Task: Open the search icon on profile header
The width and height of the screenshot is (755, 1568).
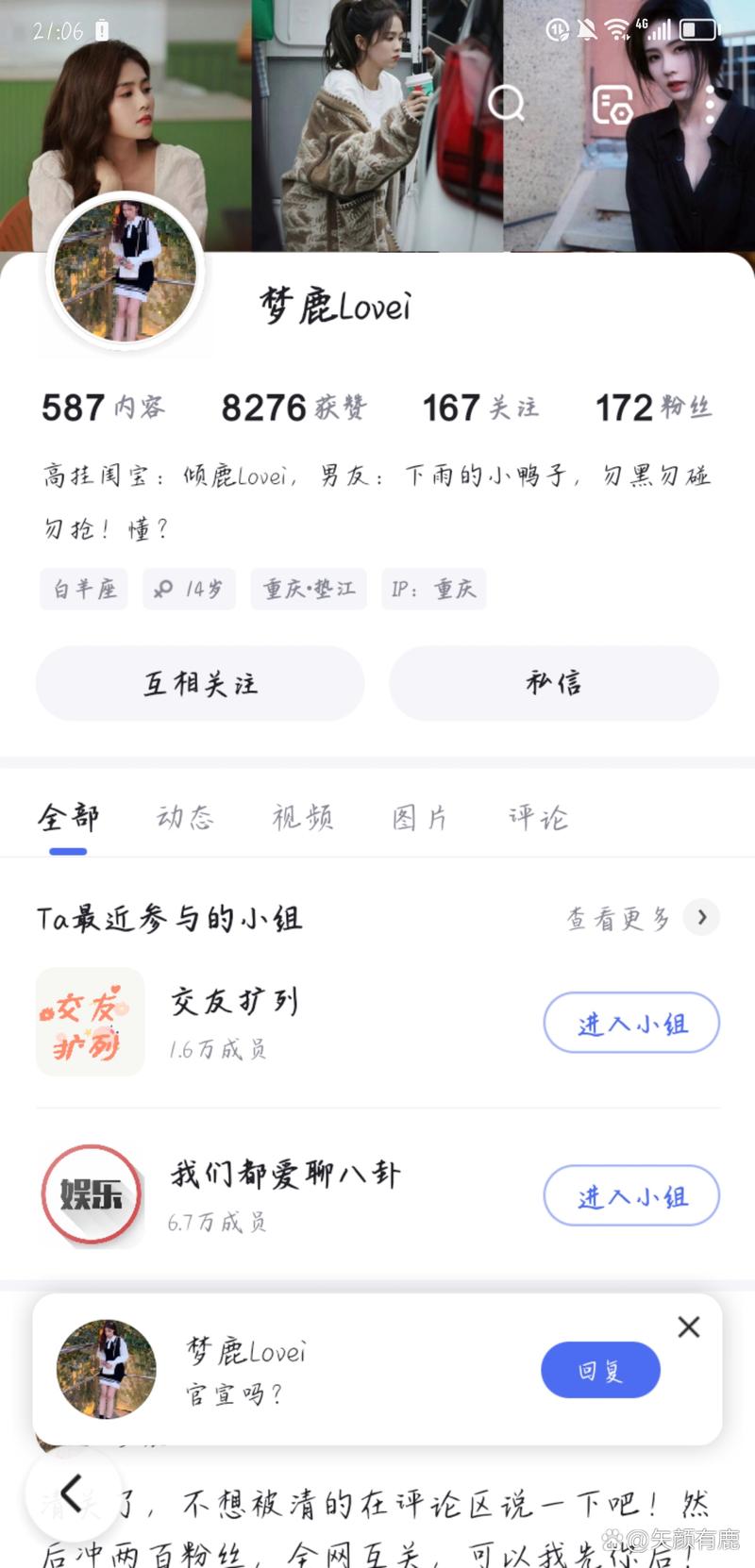Action: tap(506, 102)
